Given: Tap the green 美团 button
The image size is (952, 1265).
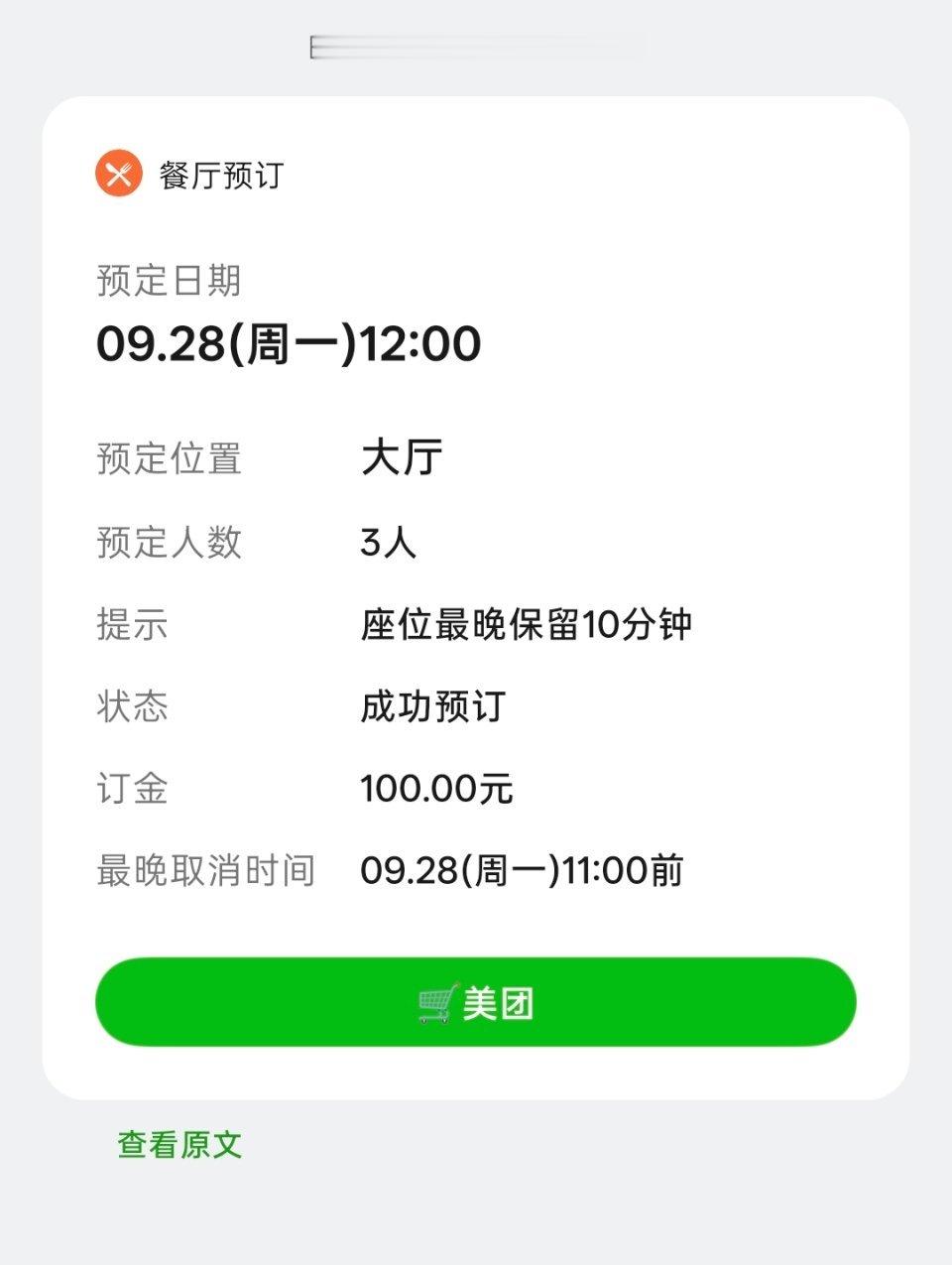Looking at the screenshot, I should (x=476, y=1002).
